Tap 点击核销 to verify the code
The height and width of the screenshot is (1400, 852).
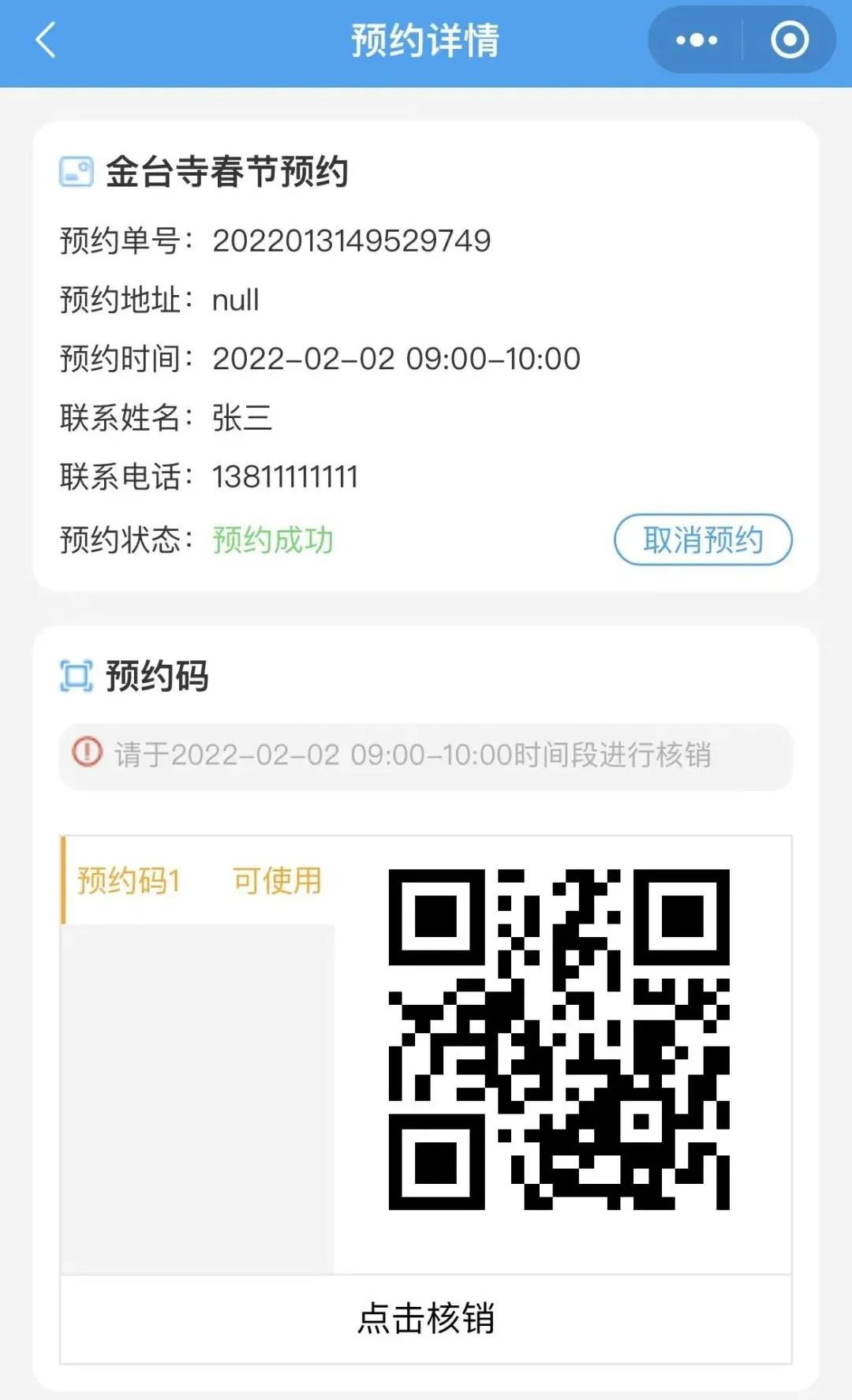[426, 1319]
